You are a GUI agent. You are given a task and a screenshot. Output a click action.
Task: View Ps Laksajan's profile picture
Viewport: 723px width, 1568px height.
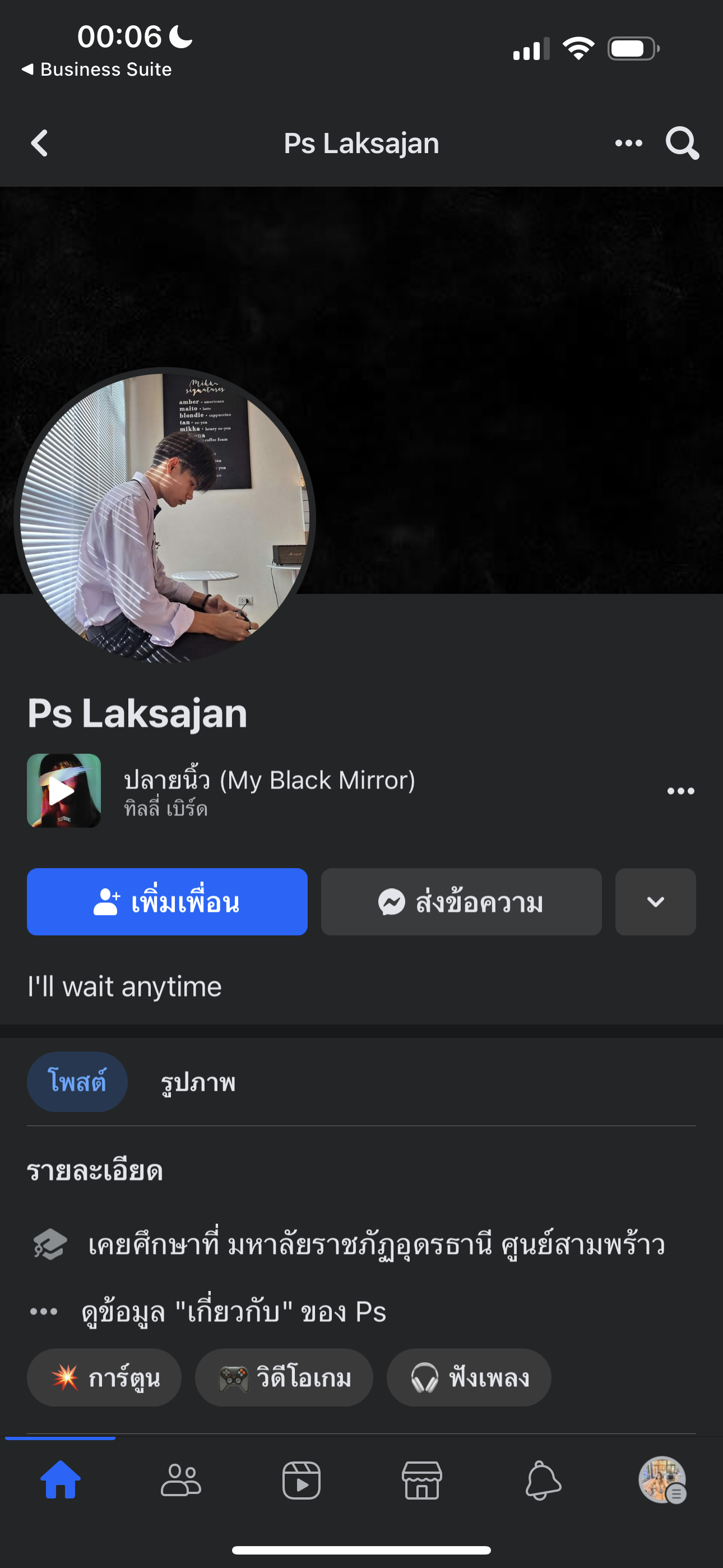click(164, 518)
